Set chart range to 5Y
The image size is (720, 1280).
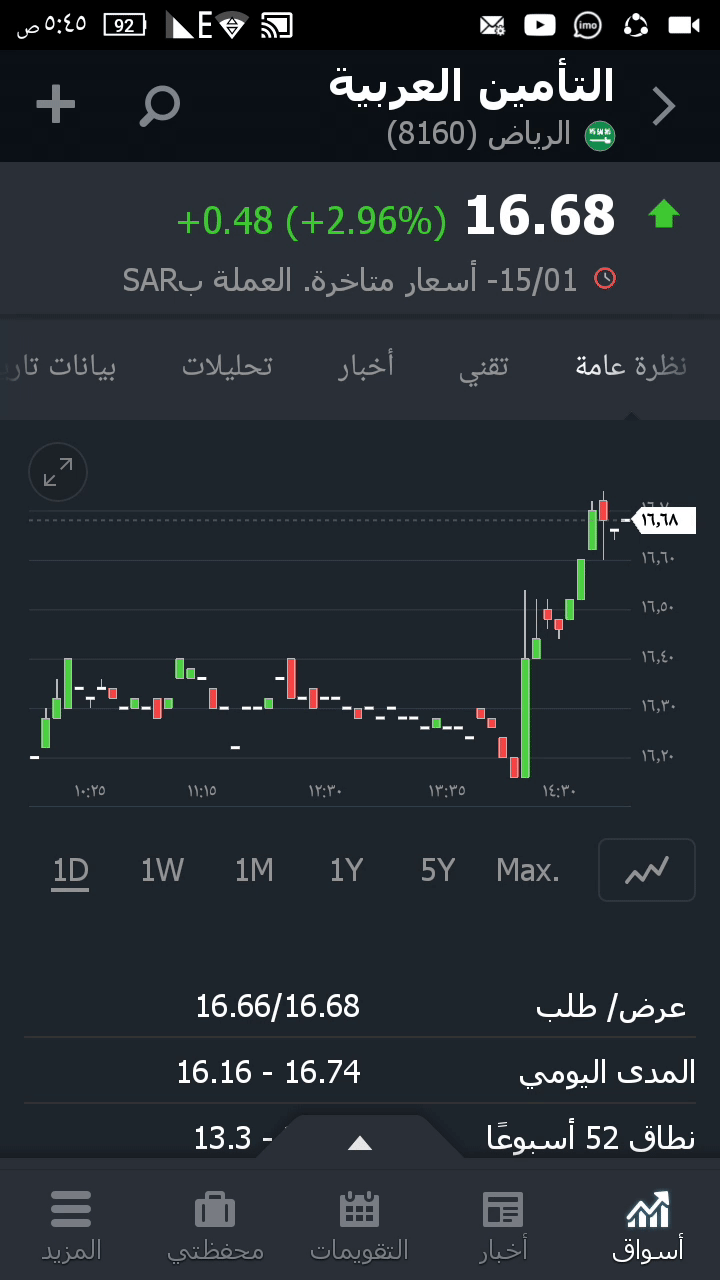pyautogui.click(x=438, y=871)
